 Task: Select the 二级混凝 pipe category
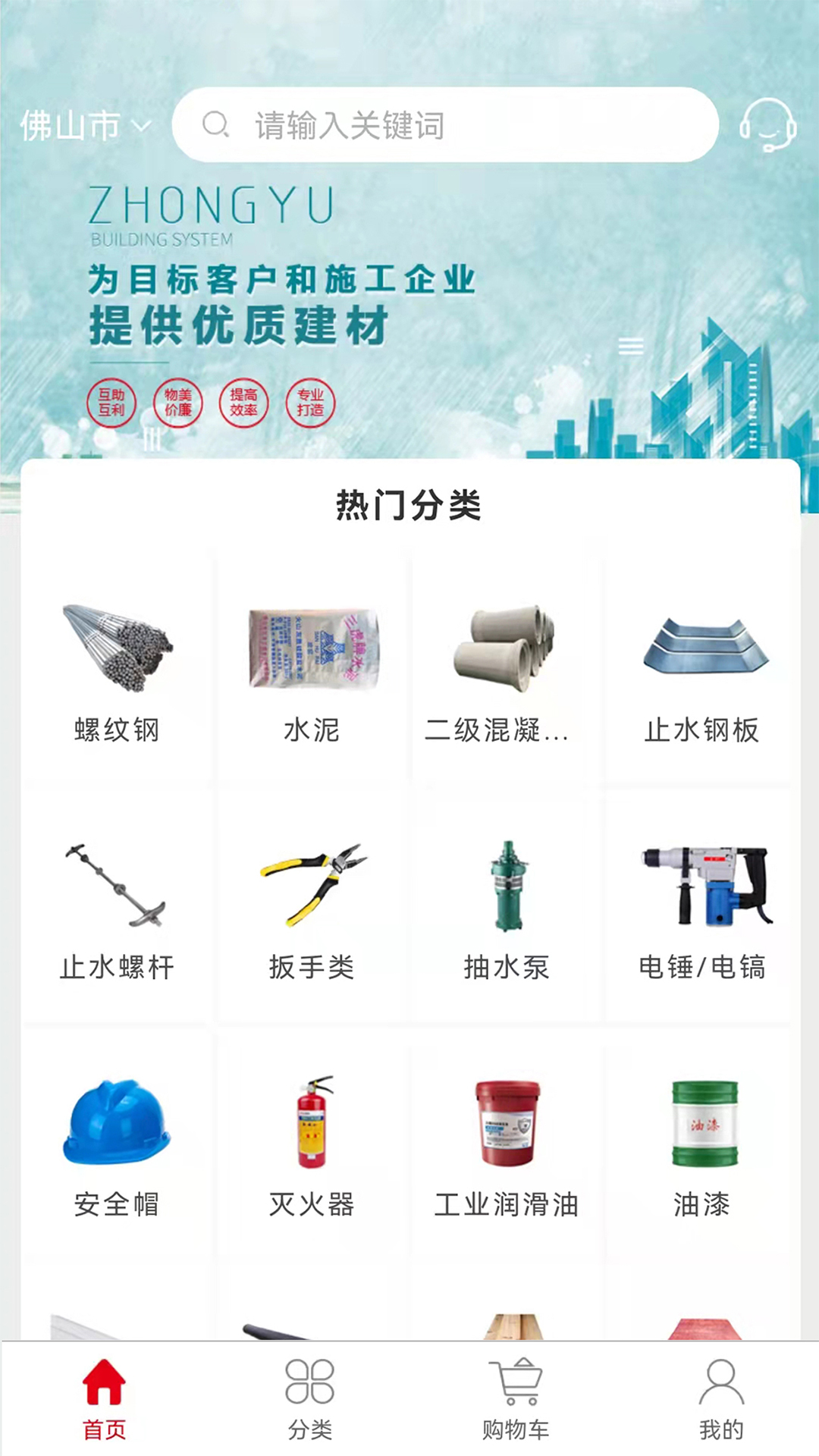pos(507,668)
